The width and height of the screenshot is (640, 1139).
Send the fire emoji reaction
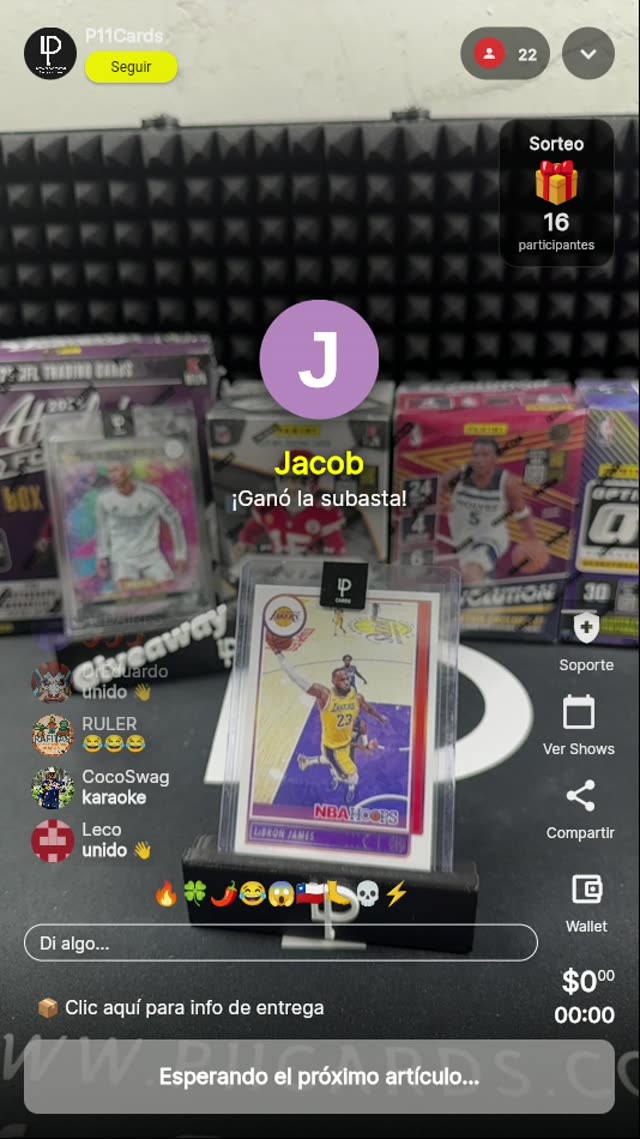pos(166,894)
